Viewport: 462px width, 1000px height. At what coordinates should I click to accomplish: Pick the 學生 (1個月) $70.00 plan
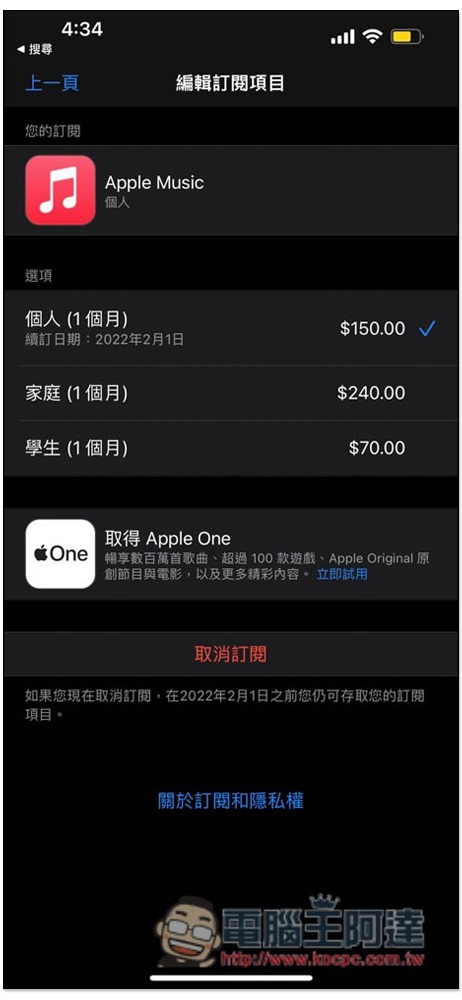click(230, 448)
